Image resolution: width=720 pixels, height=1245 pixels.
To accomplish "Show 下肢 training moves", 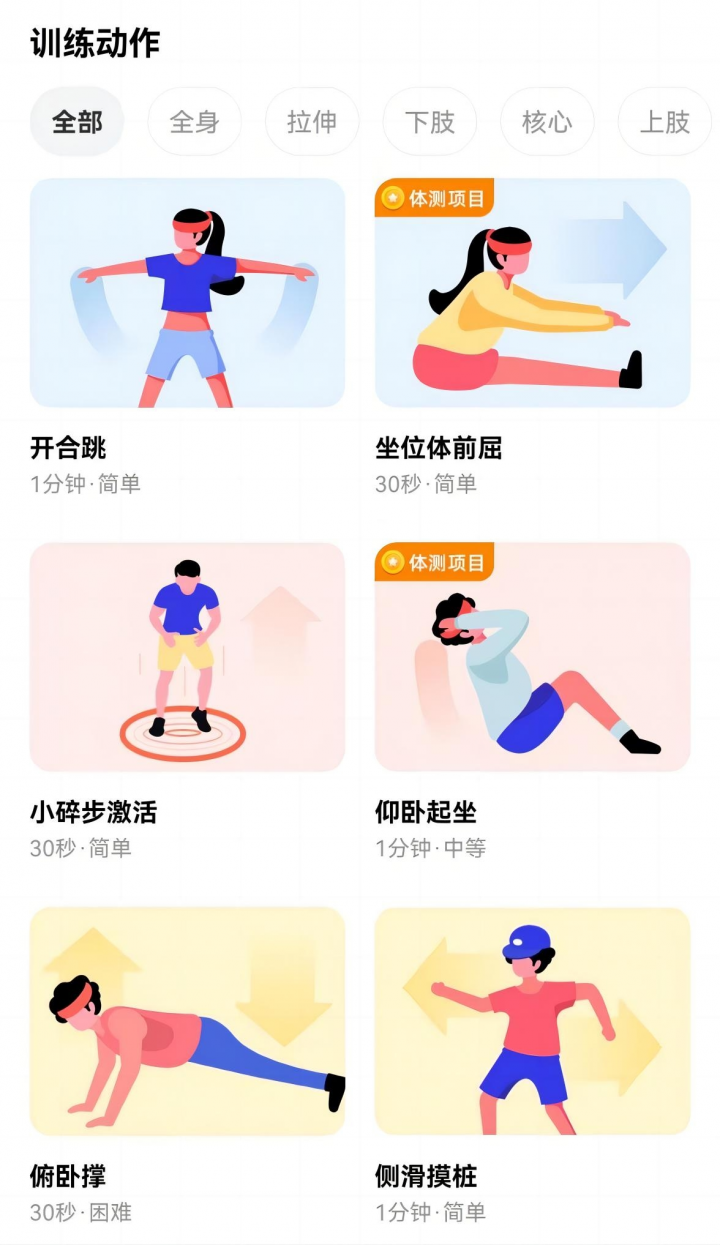I will [429, 122].
